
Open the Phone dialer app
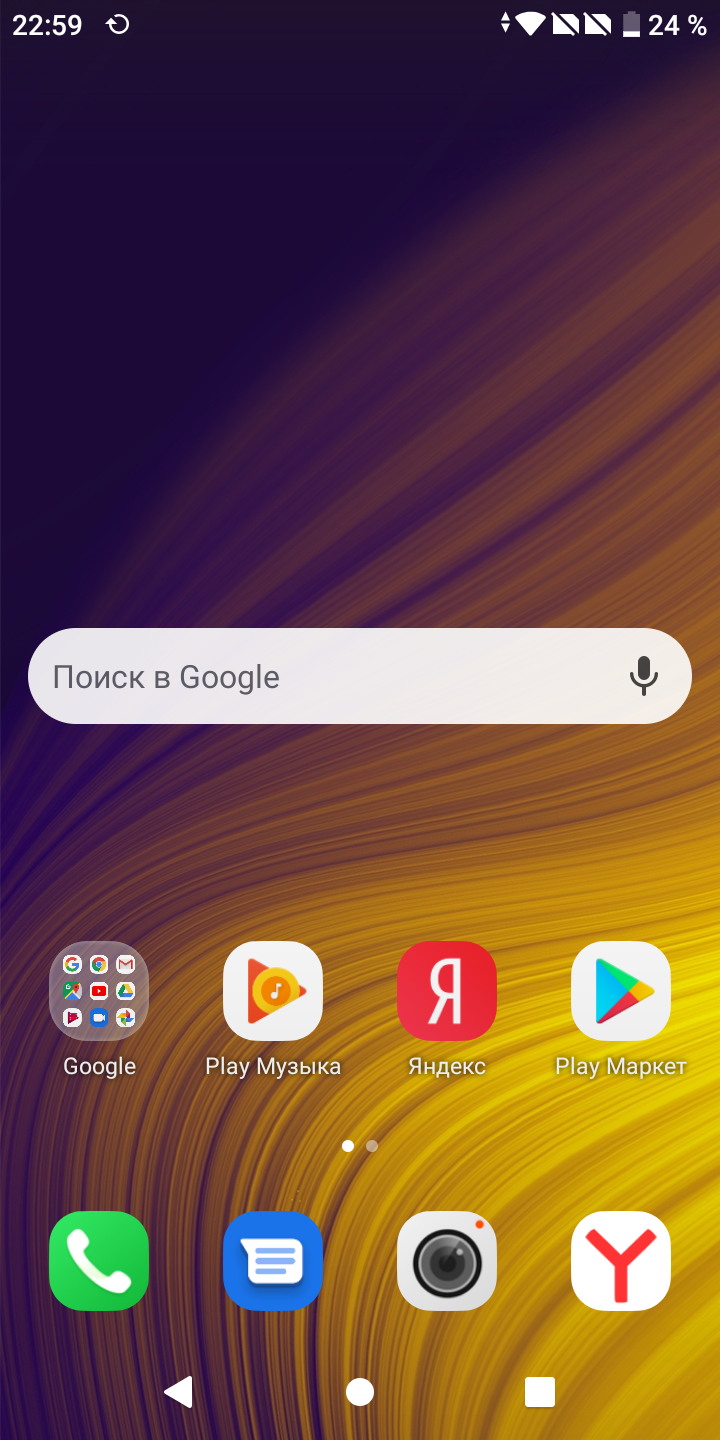[99, 1261]
